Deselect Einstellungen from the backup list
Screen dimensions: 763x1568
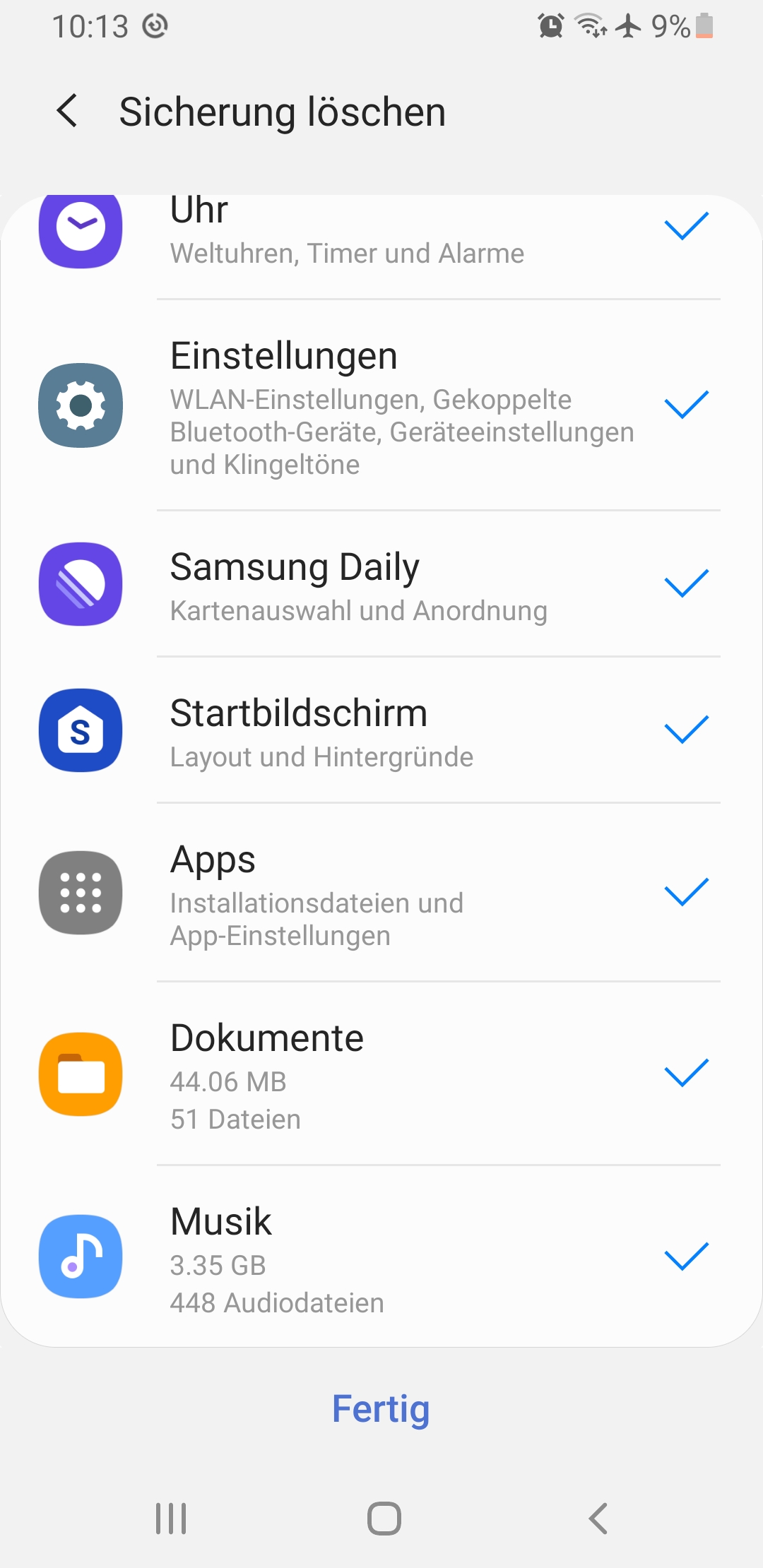(x=686, y=405)
